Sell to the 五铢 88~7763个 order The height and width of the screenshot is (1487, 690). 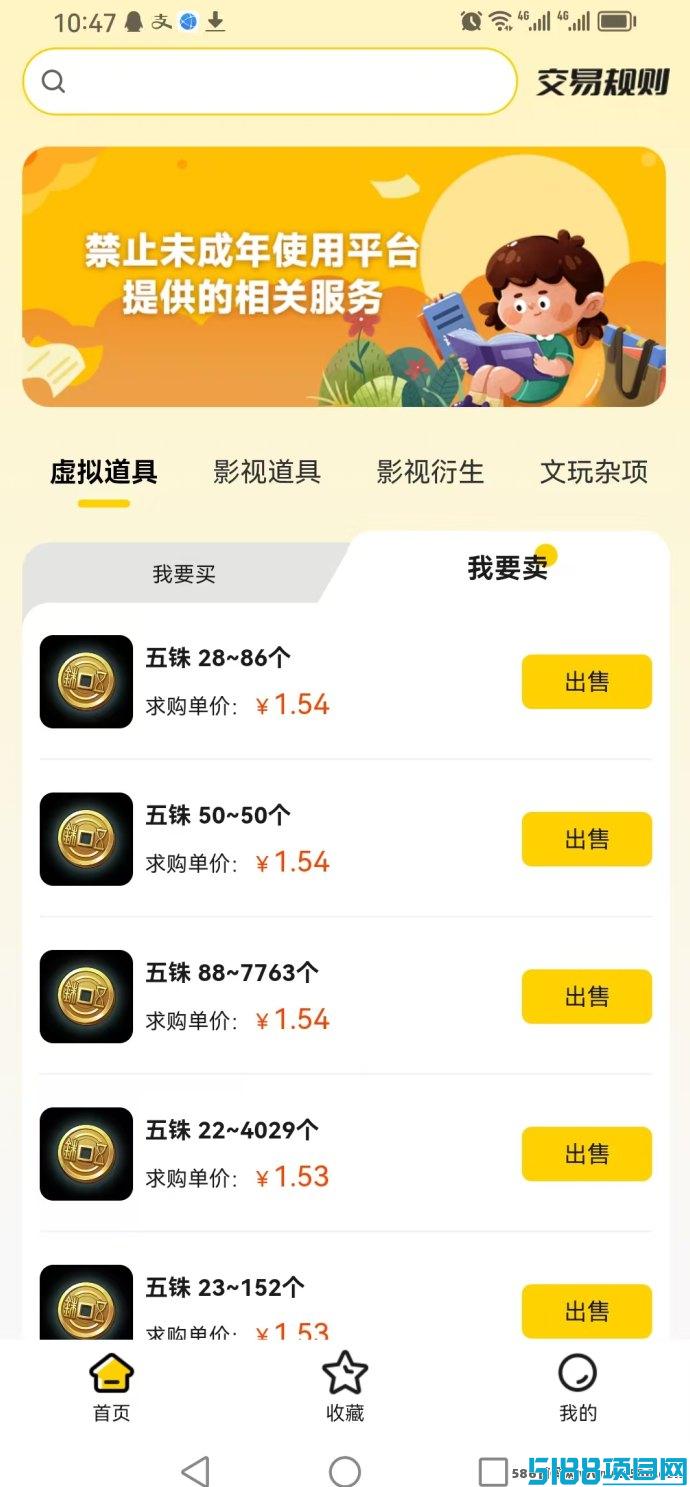(587, 997)
